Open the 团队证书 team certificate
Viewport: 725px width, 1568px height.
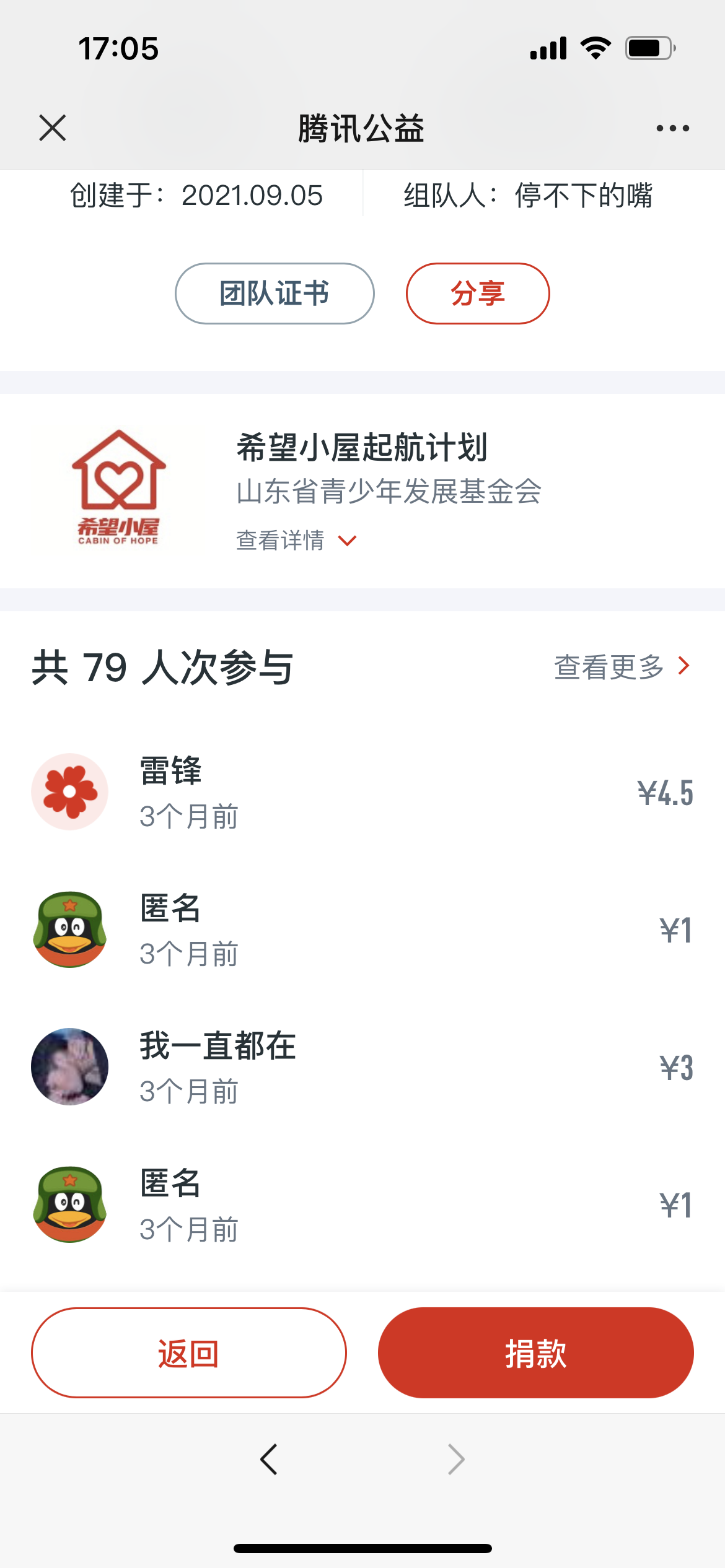tap(275, 294)
